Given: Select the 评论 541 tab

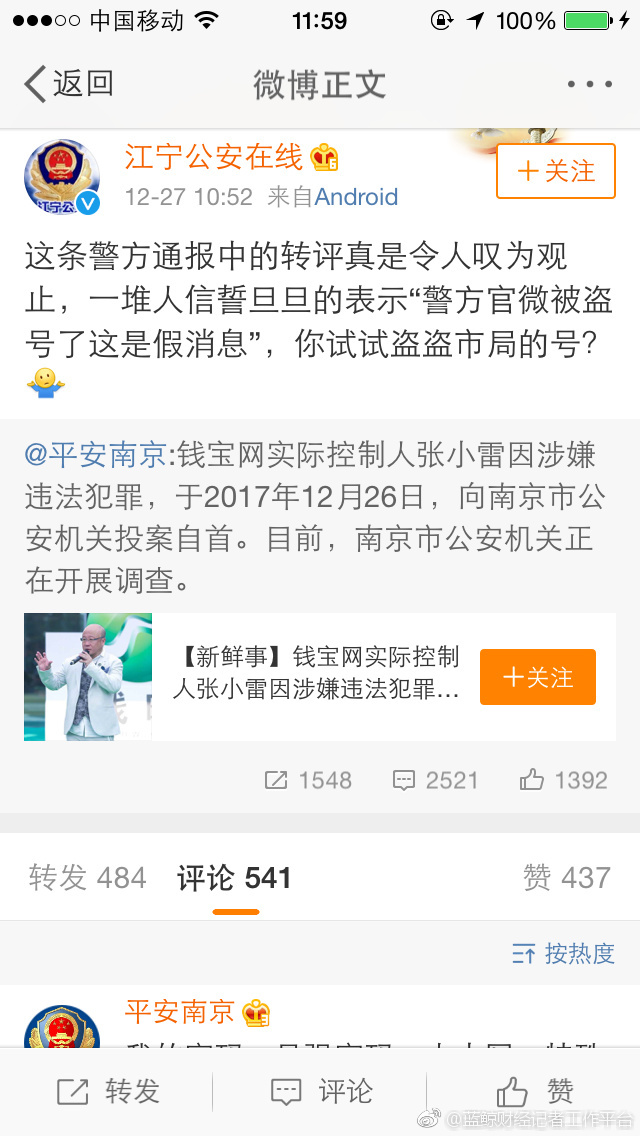Looking at the screenshot, I should click(x=235, y=878).
